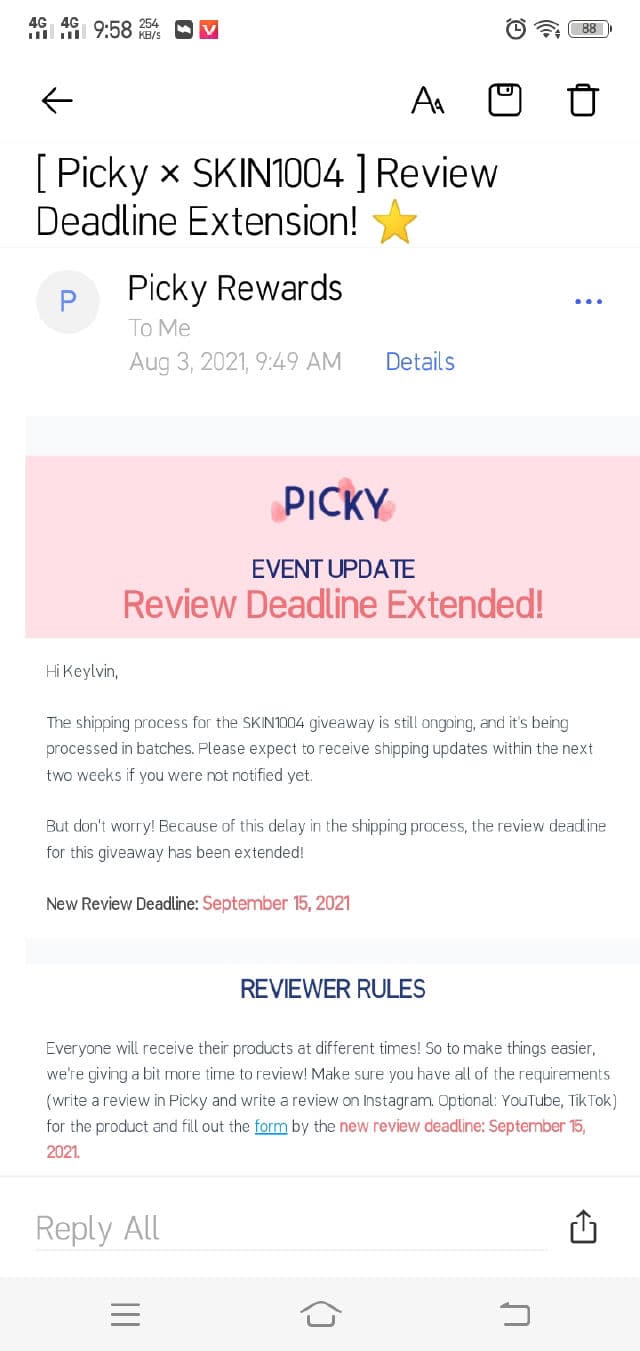This screenshot has width=640, height=1351.
Task: Open Picky Rewards sender avatar
Action: click(x=68, y=302)
